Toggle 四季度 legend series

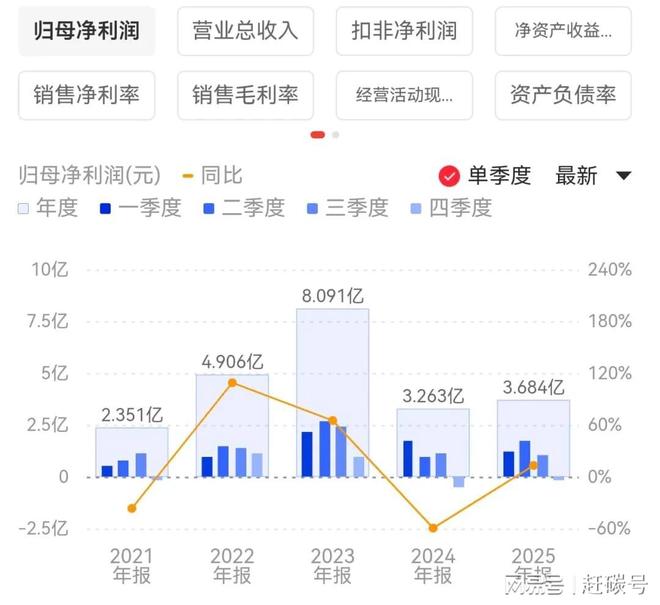click(x=451, y=208)
